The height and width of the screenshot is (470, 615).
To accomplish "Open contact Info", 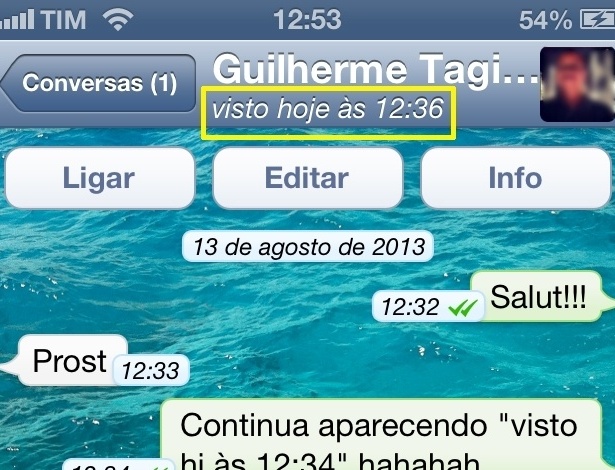I will [x=514, y=178].
